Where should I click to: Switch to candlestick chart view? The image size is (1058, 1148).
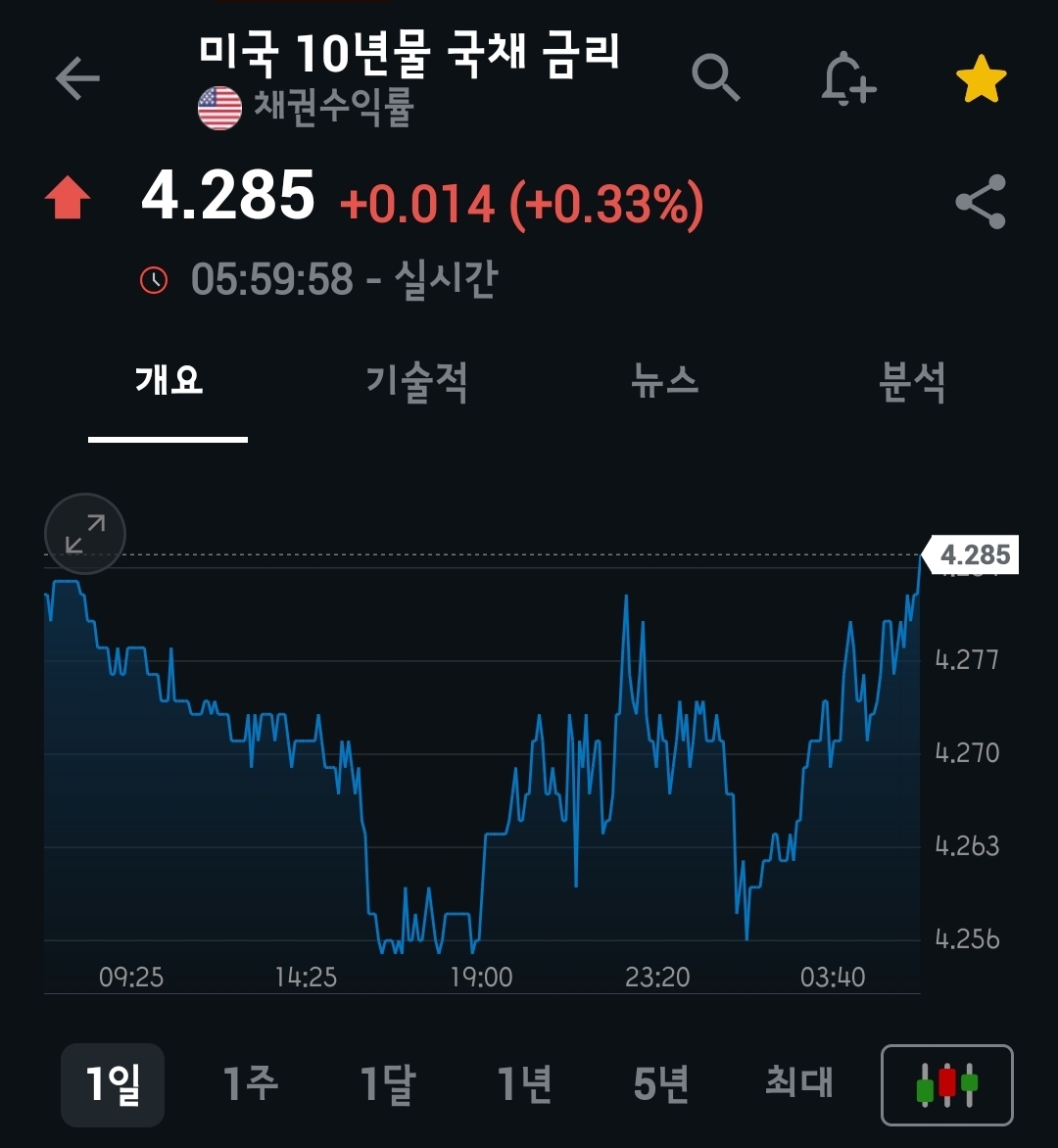coord(946,1085)
